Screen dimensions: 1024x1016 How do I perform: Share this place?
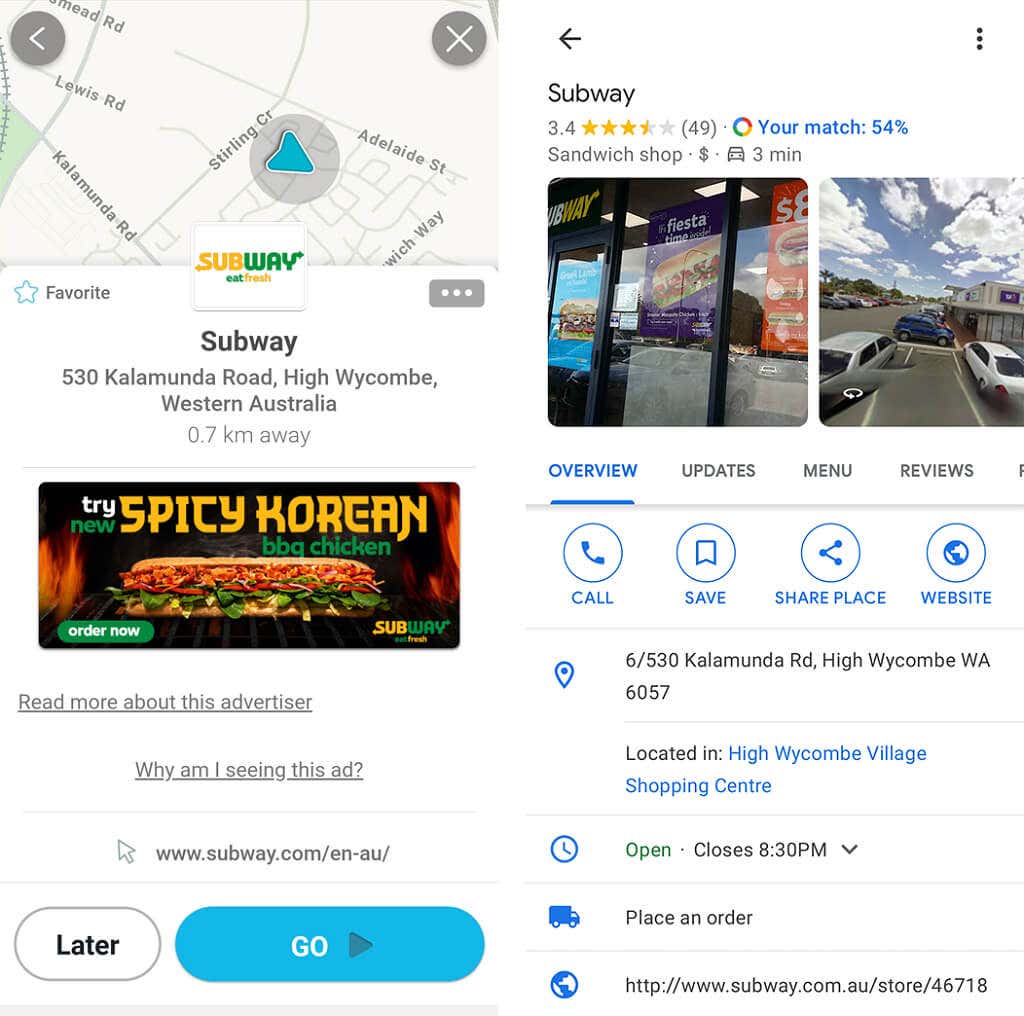coord(830,565)
